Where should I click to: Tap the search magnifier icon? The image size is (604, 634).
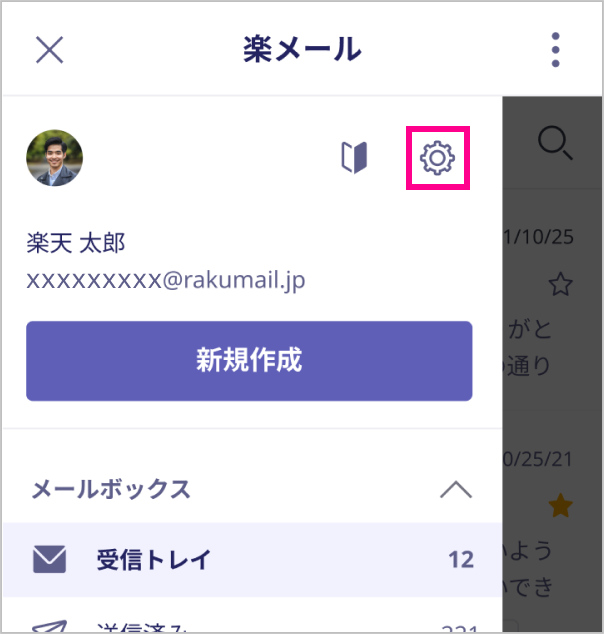point(555,145)
